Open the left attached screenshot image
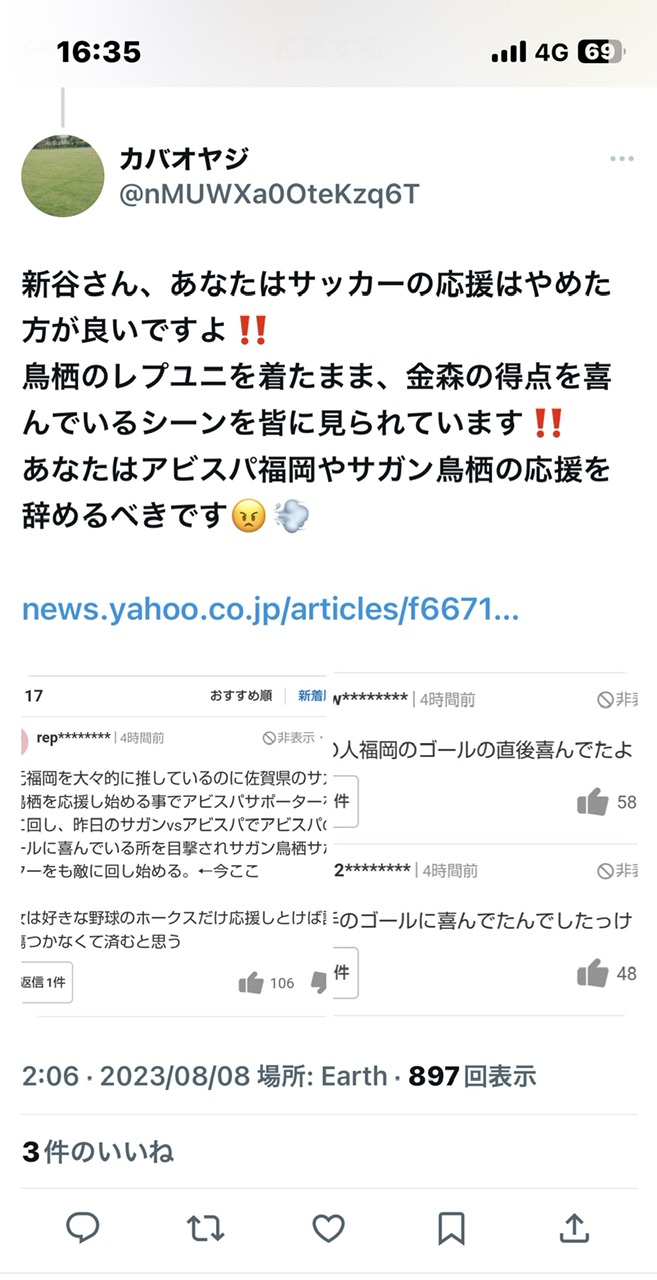657x1280 pixels. (175, 845)
